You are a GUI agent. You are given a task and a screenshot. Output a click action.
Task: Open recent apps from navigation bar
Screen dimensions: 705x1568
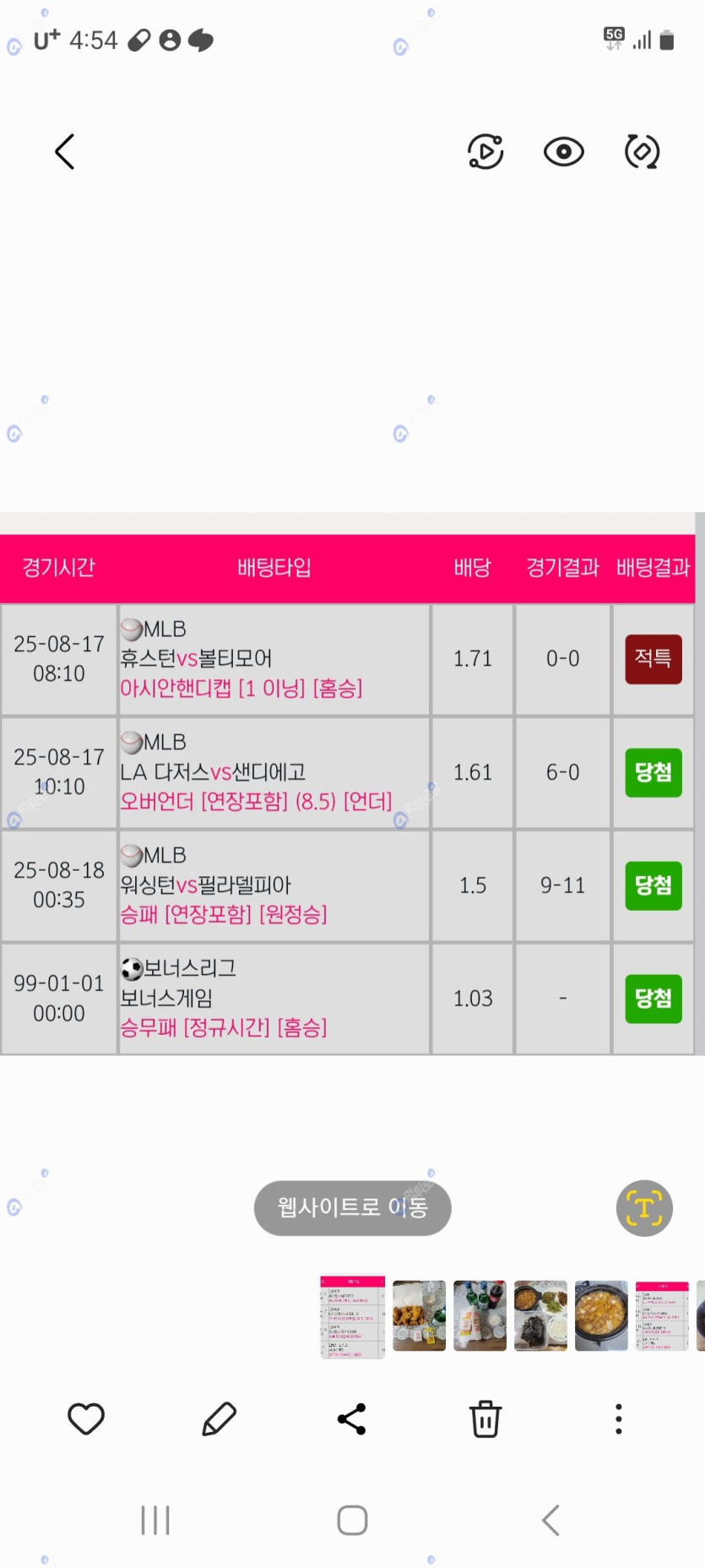pyautogui.click(x=155, y=1520)
